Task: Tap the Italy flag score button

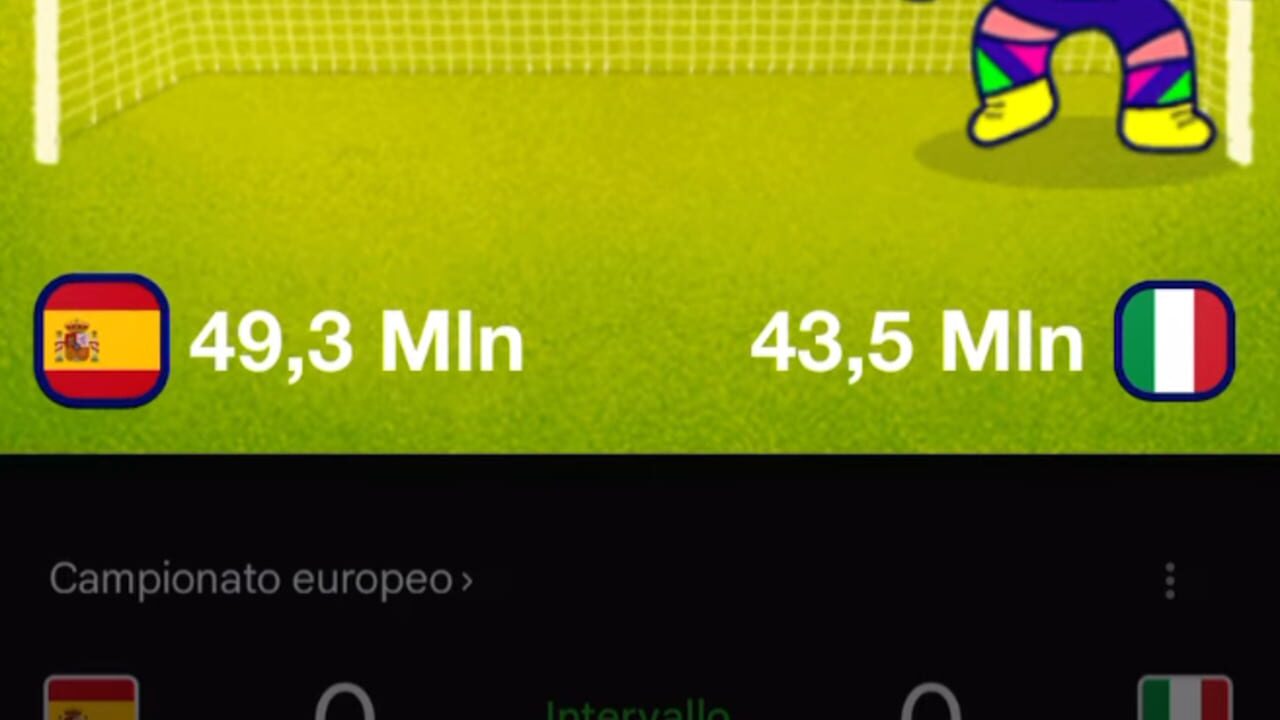Action: click(1174, 341)
